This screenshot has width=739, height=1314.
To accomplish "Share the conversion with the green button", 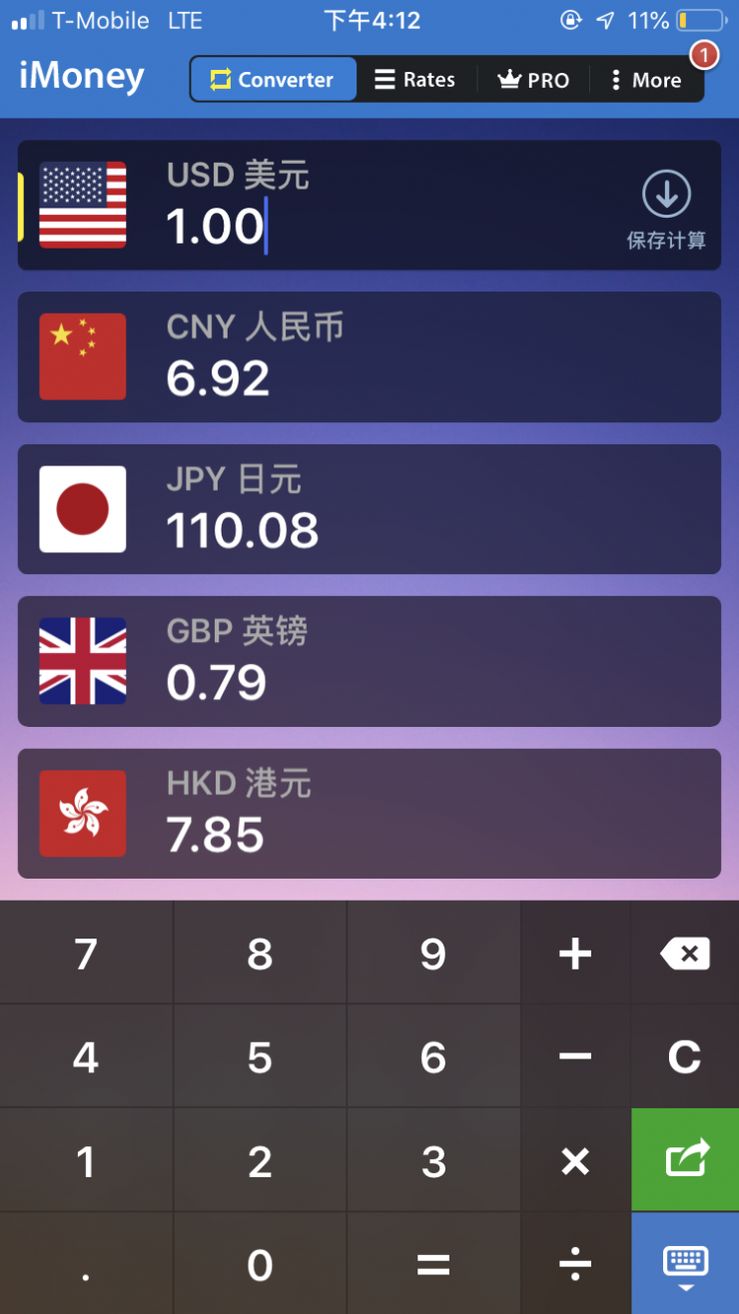I will click(685, 1160).
